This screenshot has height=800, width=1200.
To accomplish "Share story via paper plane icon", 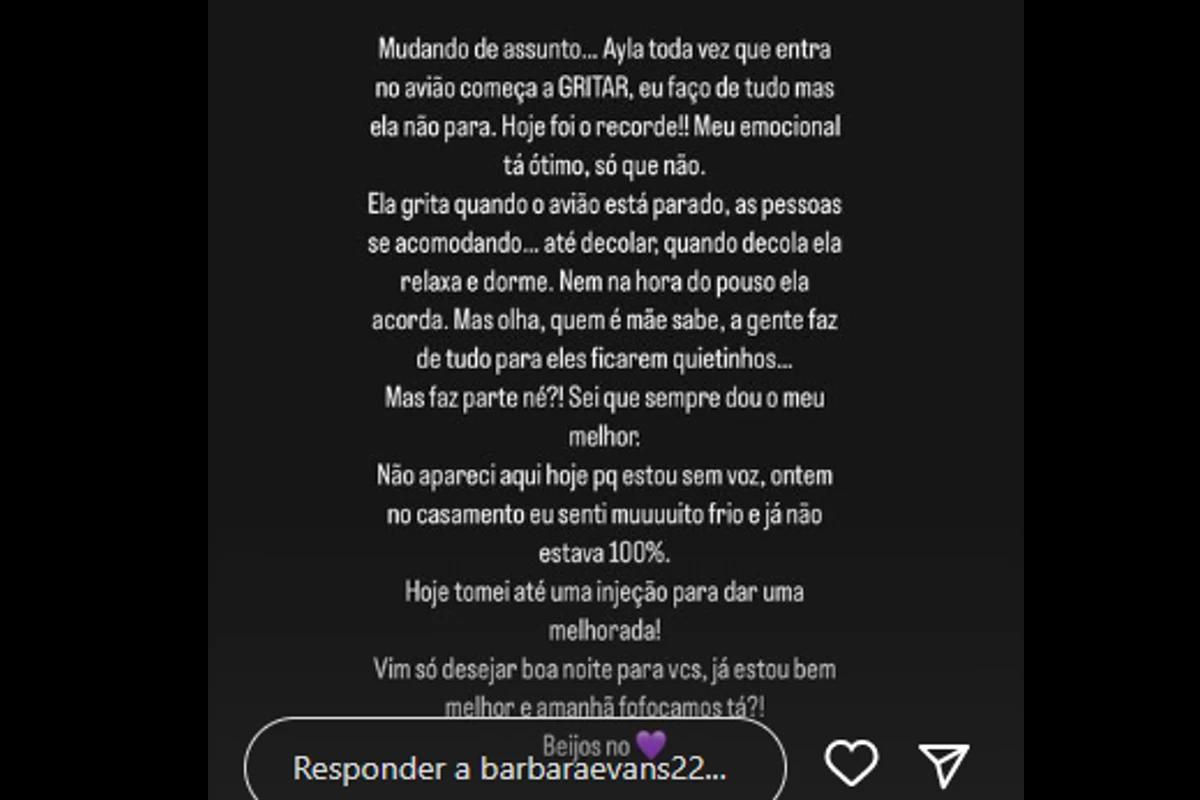I will coord(943,765).
